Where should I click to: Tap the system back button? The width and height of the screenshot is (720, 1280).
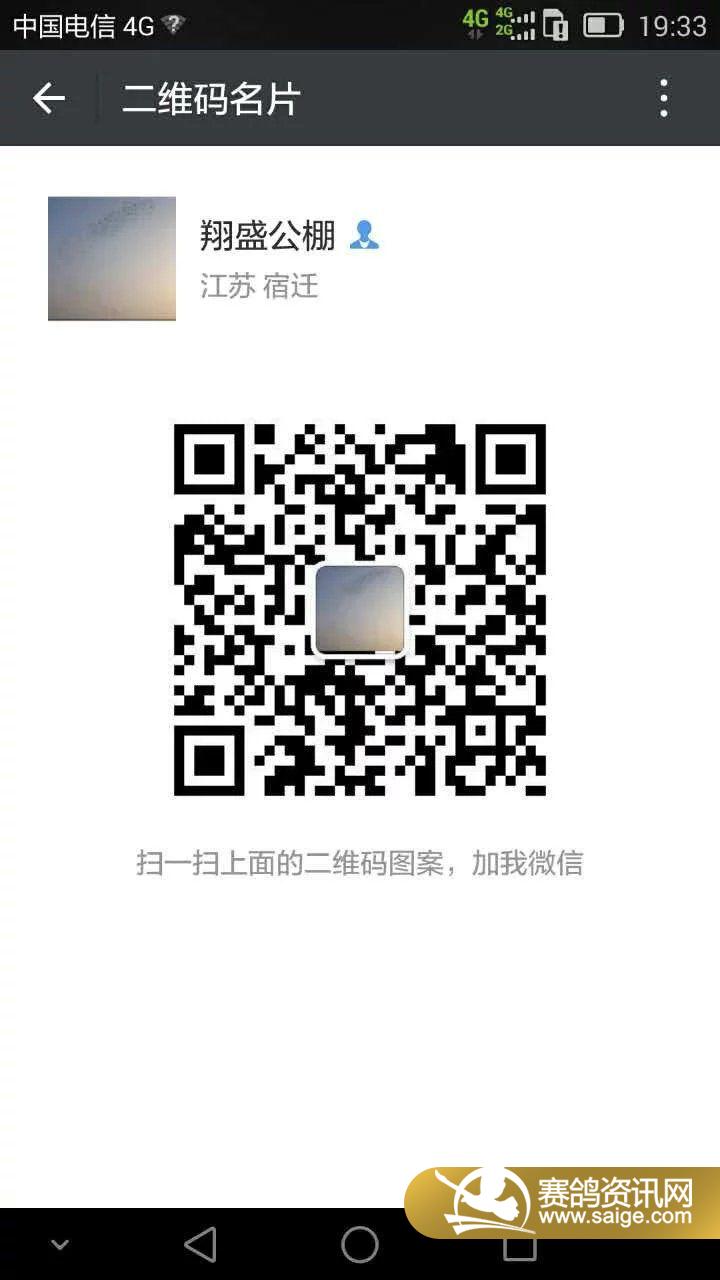coord(200,1245)
